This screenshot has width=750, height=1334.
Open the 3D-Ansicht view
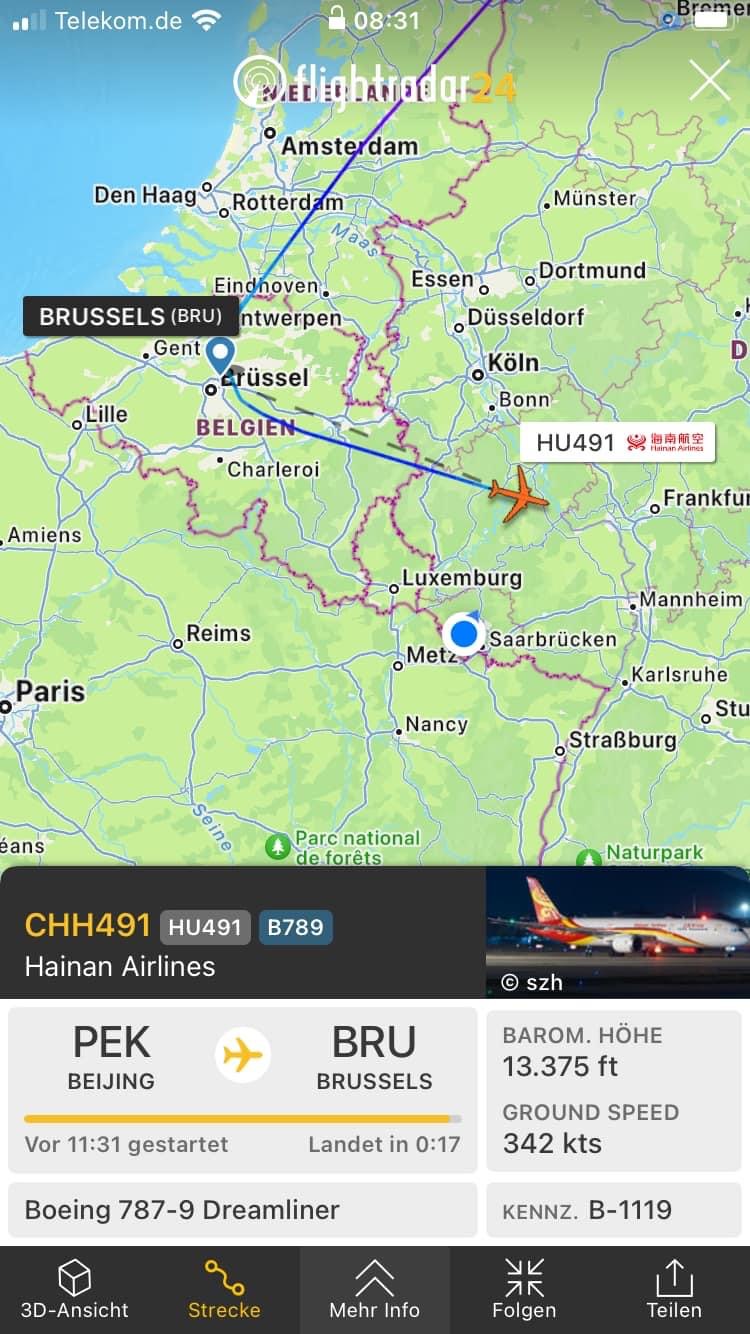[x=75, y=1290]
